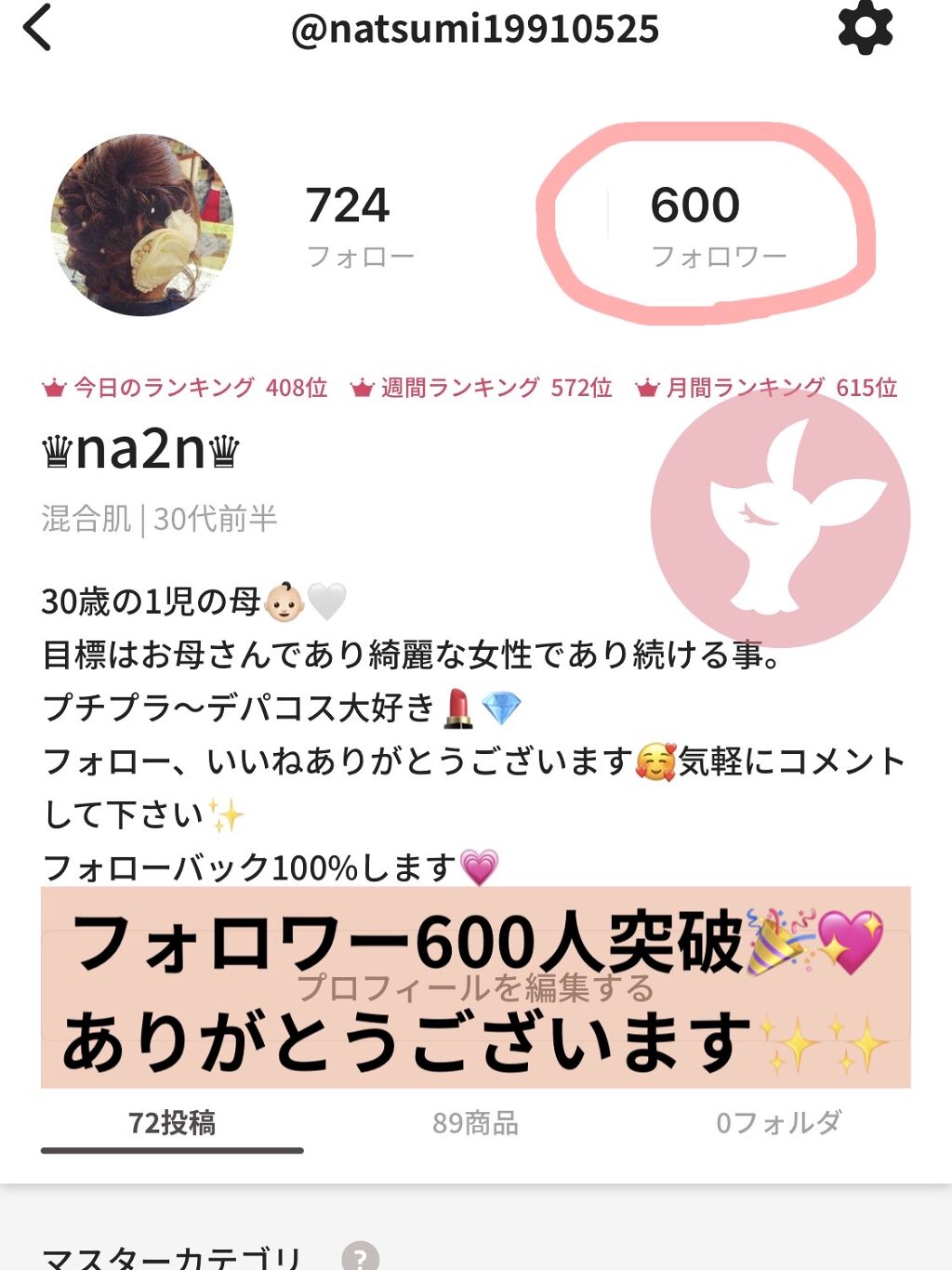Tap the crown emoji in the na2n username
This screenshot has height=1270, width=952.
coord(56,452)
